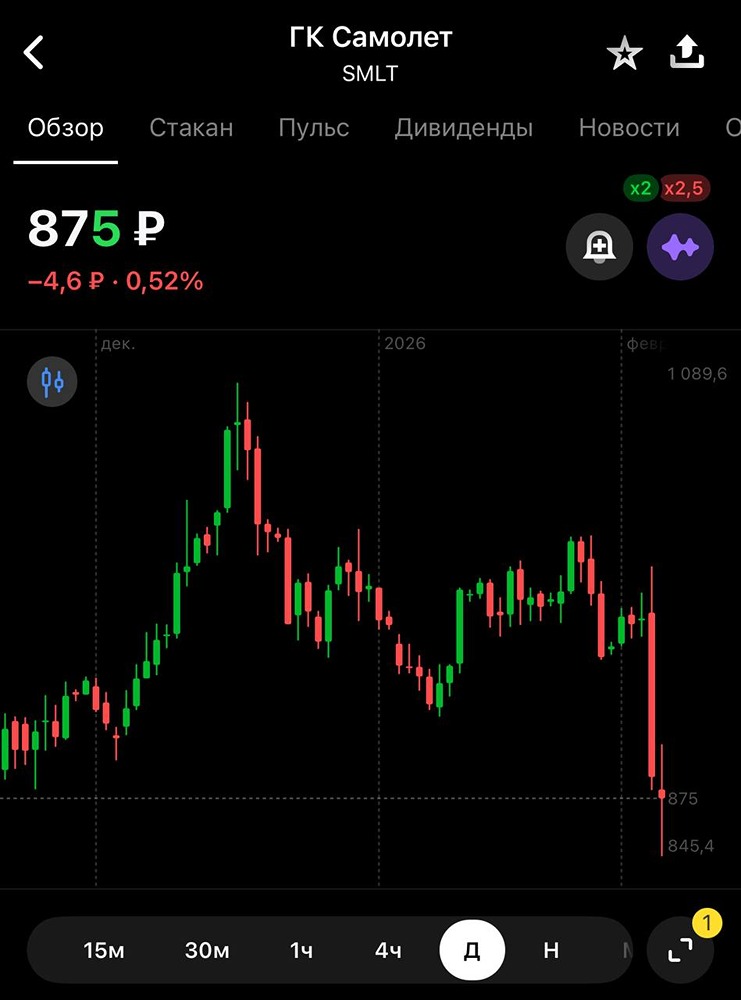The height and width of the screenshot is (1000, 741).
Task: Change chart type with the candlestick icon
Action: 52,381
